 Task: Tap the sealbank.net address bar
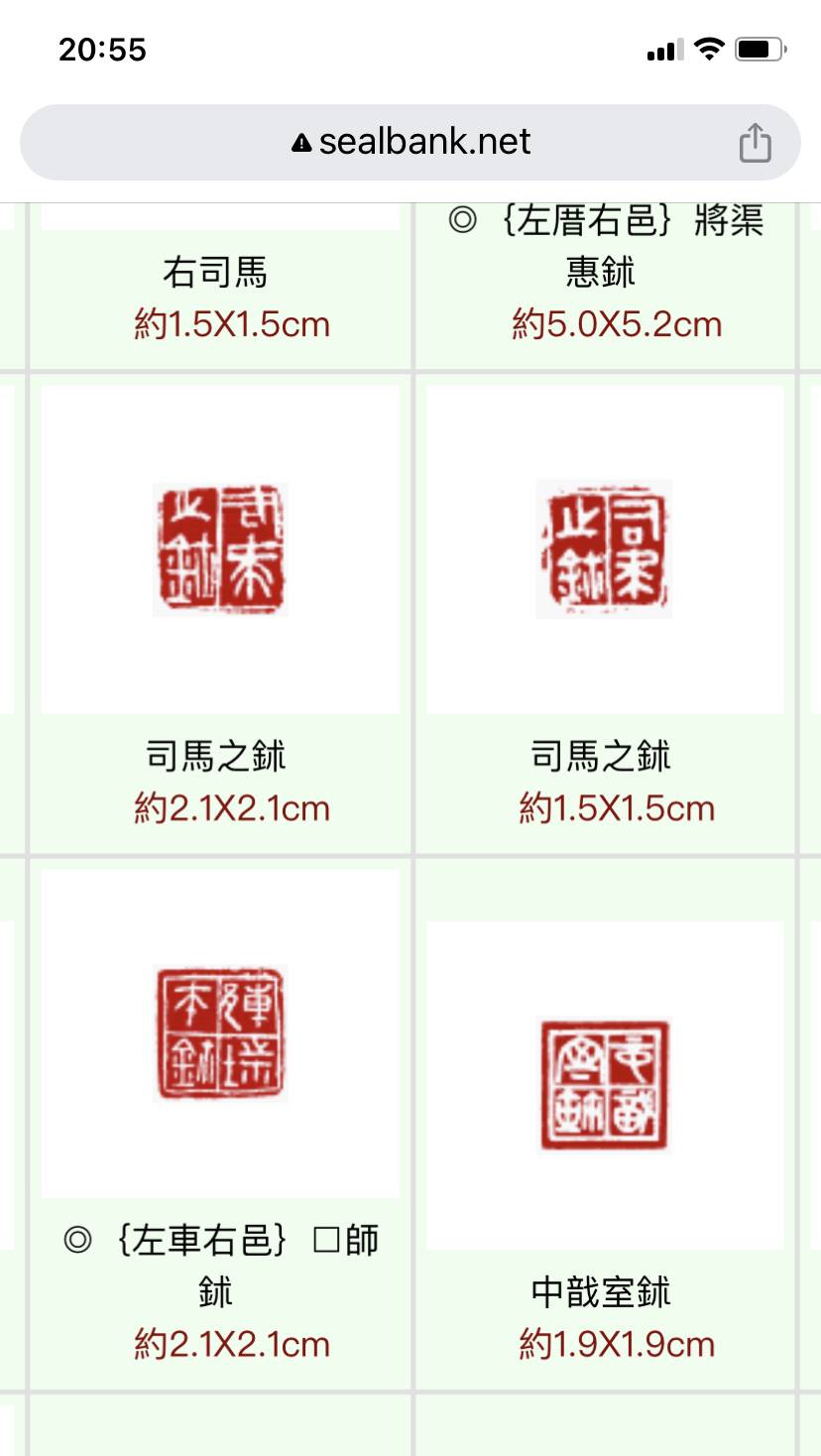click(x=410, y=143)
